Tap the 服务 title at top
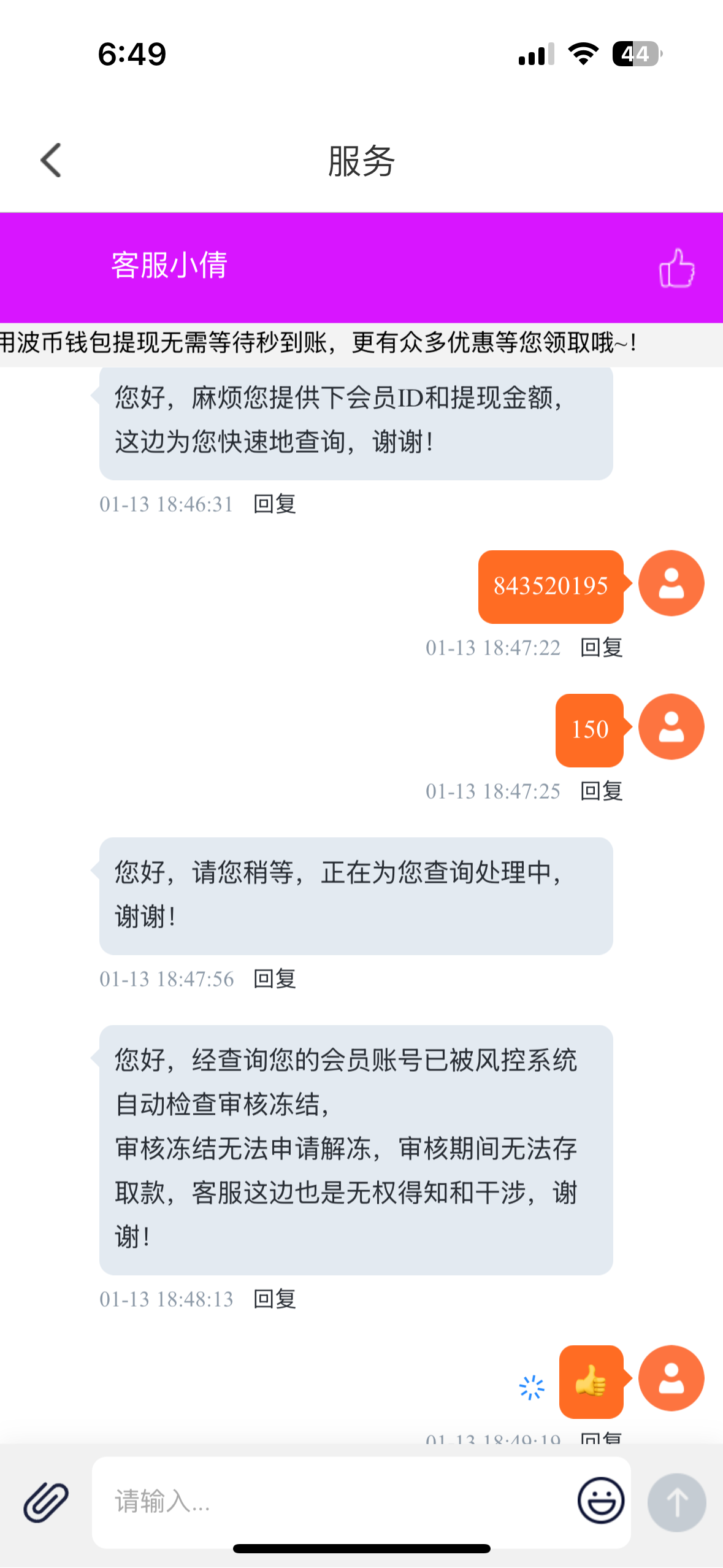 (x=361, y=161)
